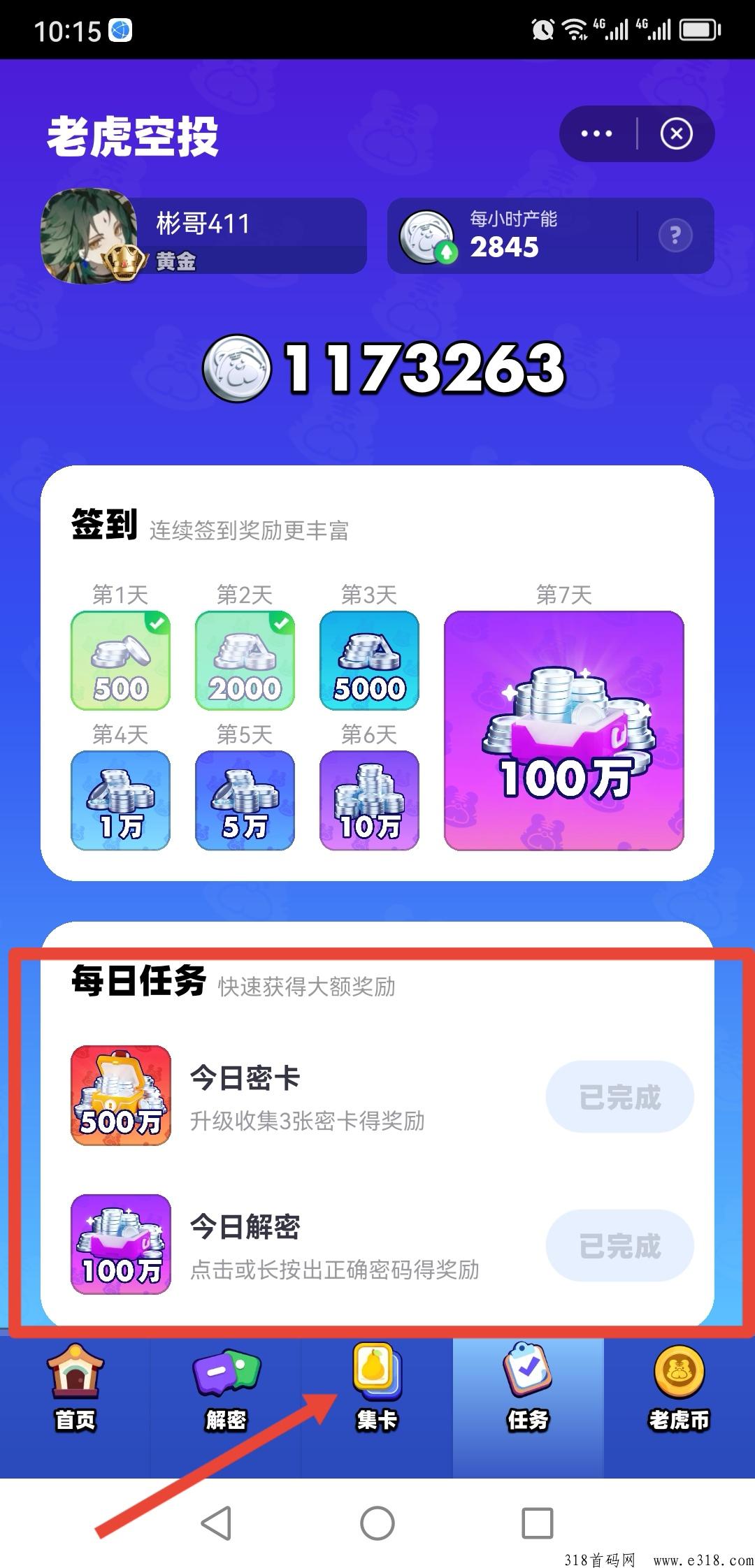Tap the system back button
755x1568 pixels.
click(216, 1523)
